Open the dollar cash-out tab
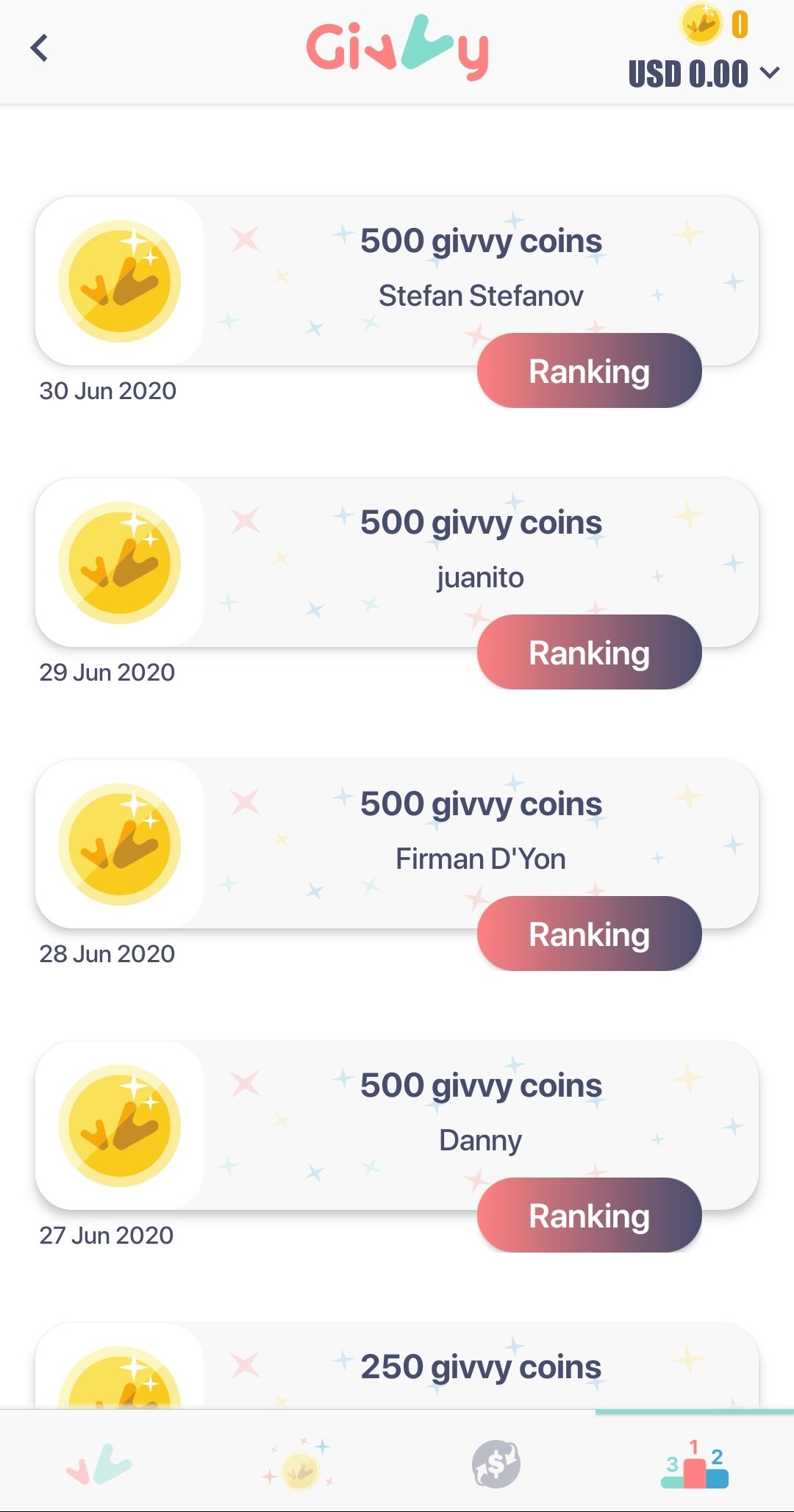The height and width of the screenshot is (1512, 794). coord(496,1463)
